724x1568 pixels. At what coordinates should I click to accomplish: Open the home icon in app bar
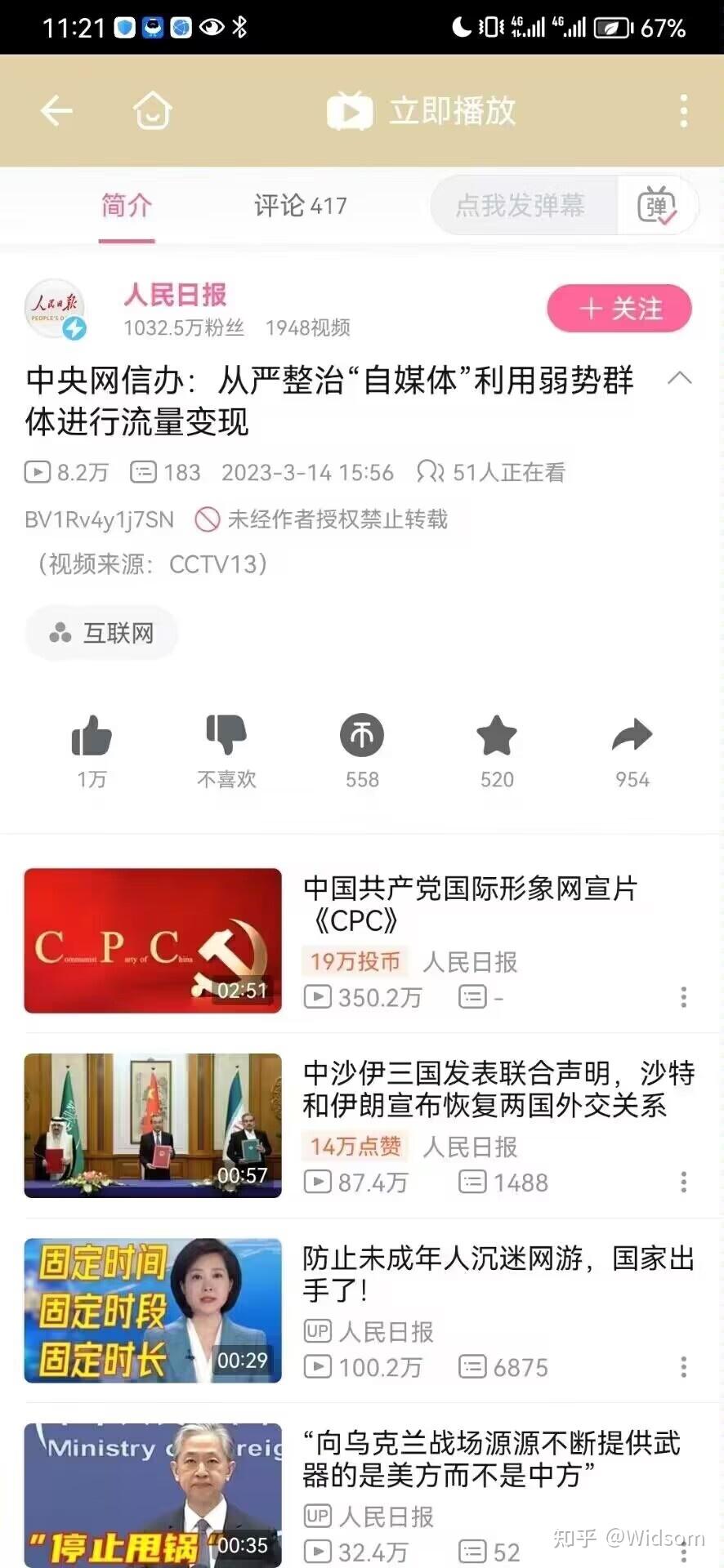153,110
